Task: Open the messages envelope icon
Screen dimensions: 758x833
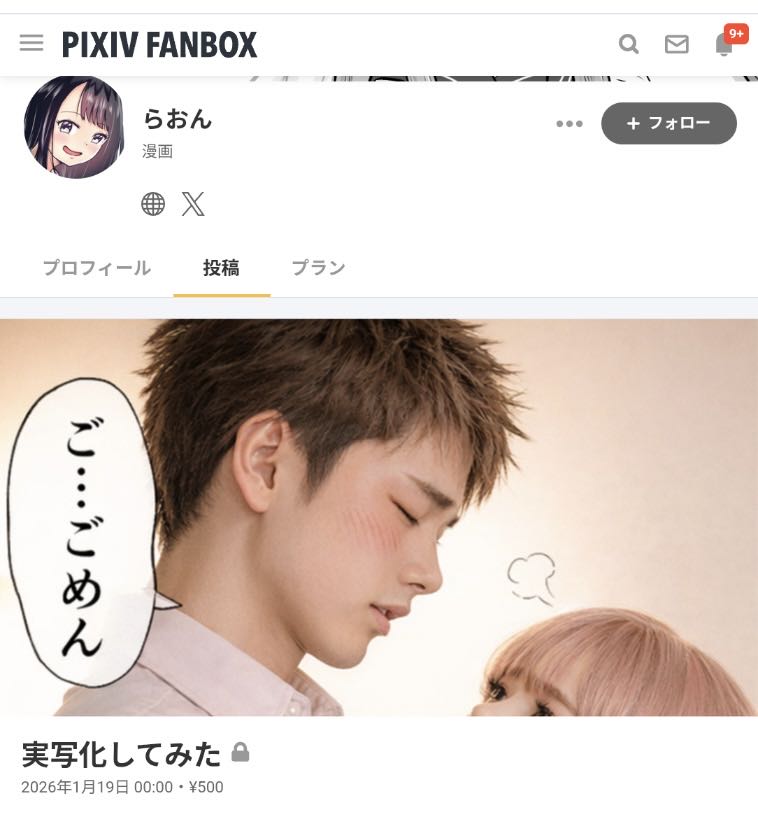Action: [677, 44]
